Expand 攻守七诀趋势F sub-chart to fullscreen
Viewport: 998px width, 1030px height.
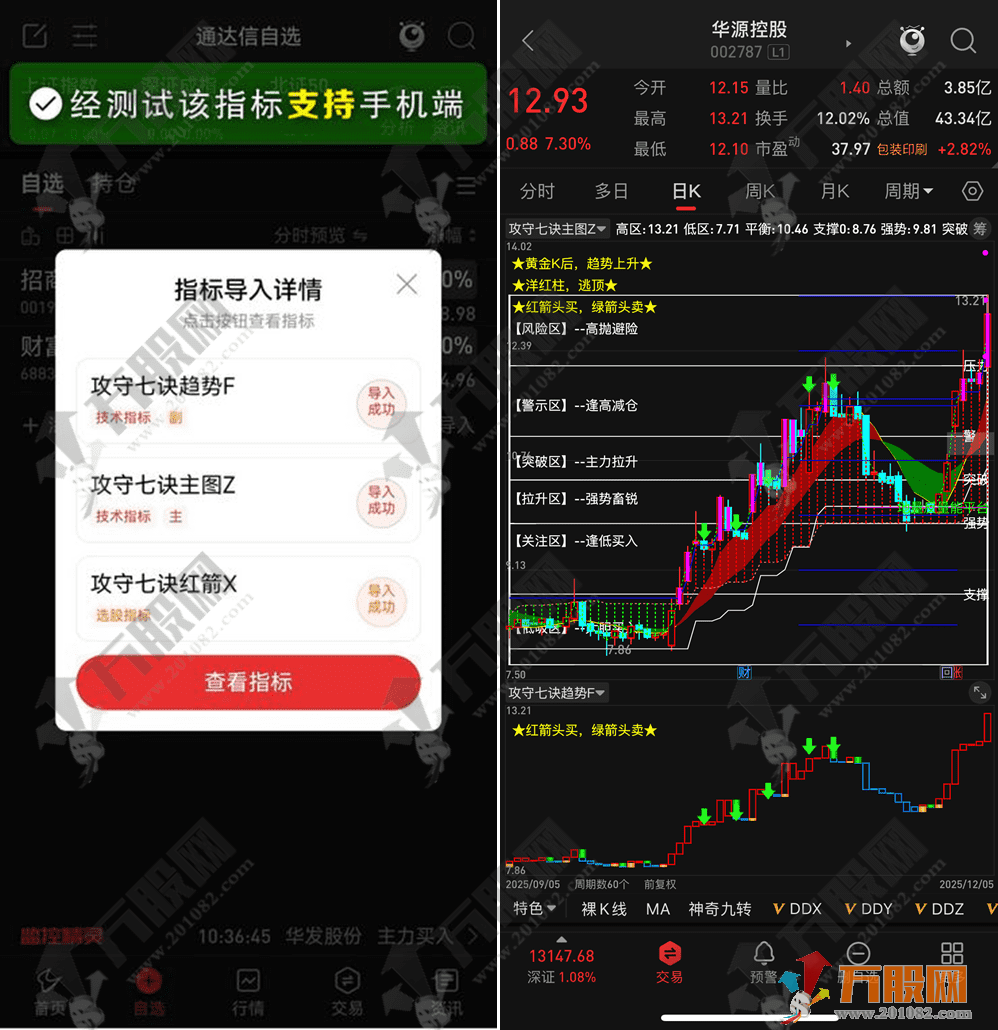tap(979, 692)
